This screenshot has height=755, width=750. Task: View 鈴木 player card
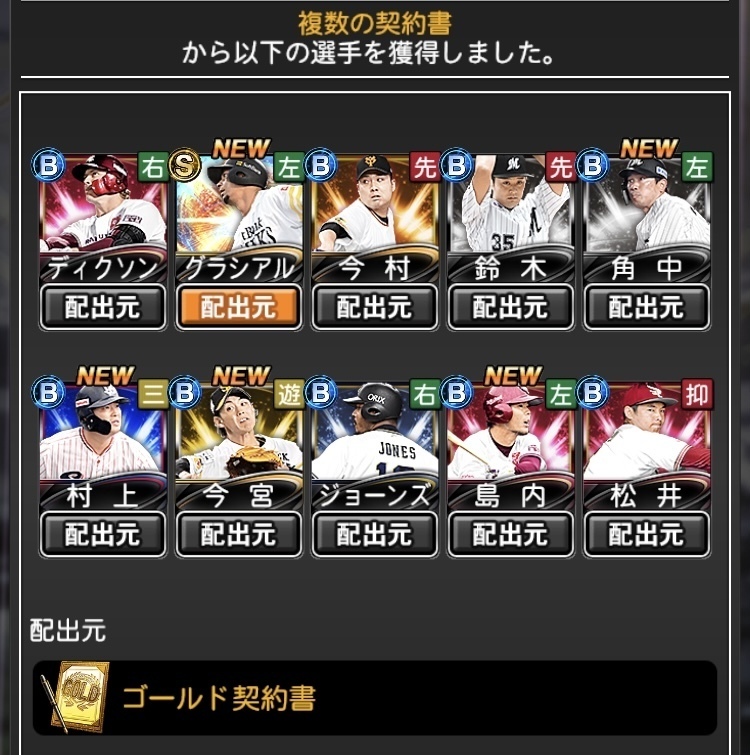[511, 215]
